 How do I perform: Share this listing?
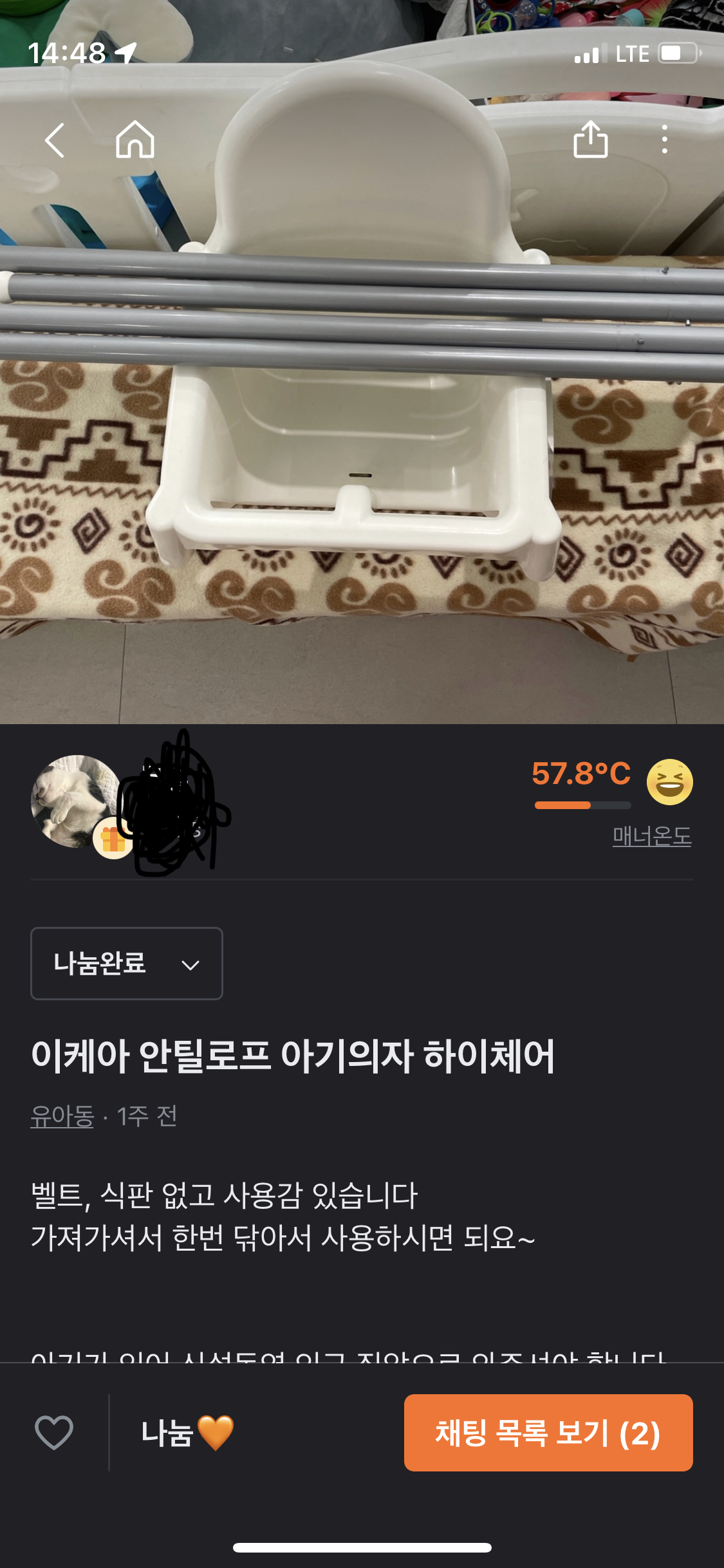click(x=590, y=139)
